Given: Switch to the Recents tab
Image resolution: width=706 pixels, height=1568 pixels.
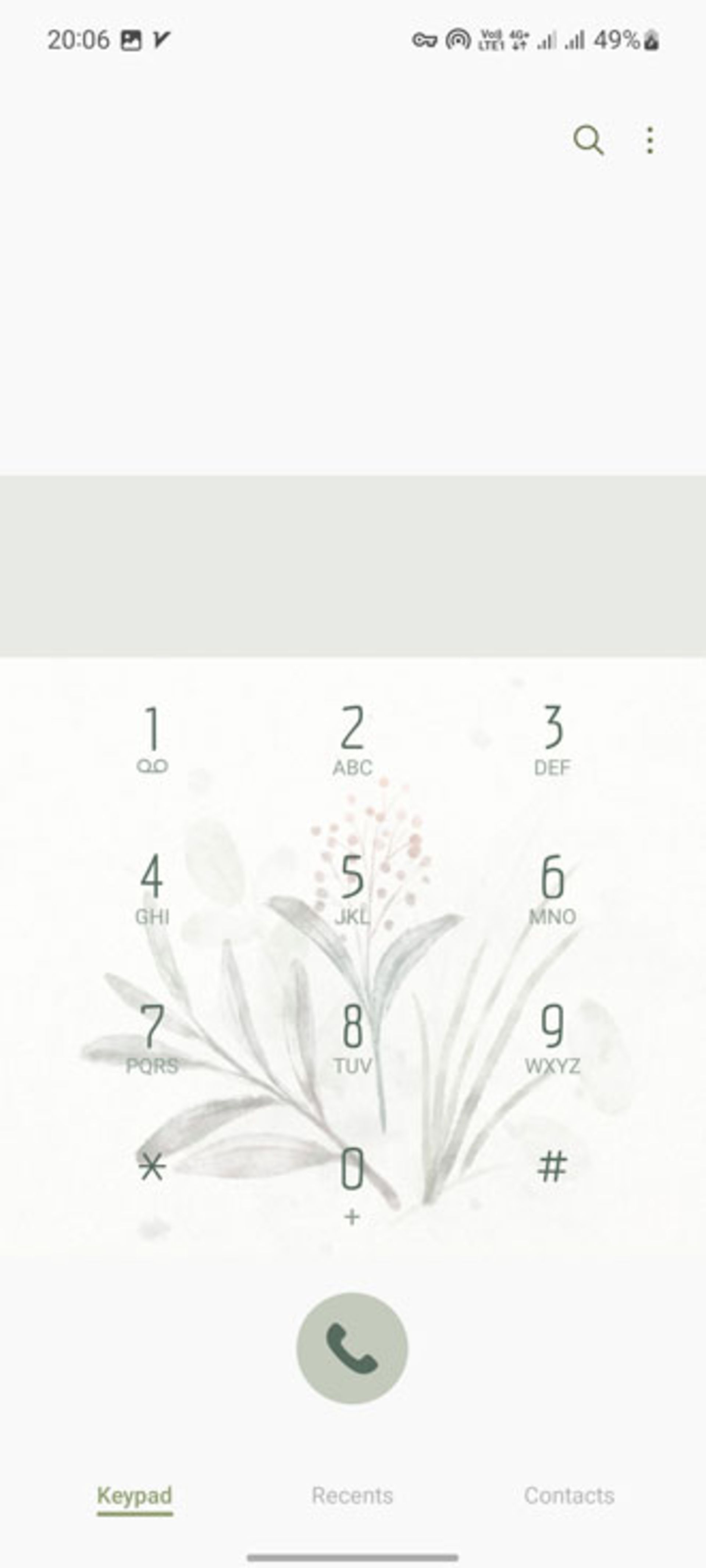Looking at the screenshot, I should pyautogui.click(x=352, y=1496).
